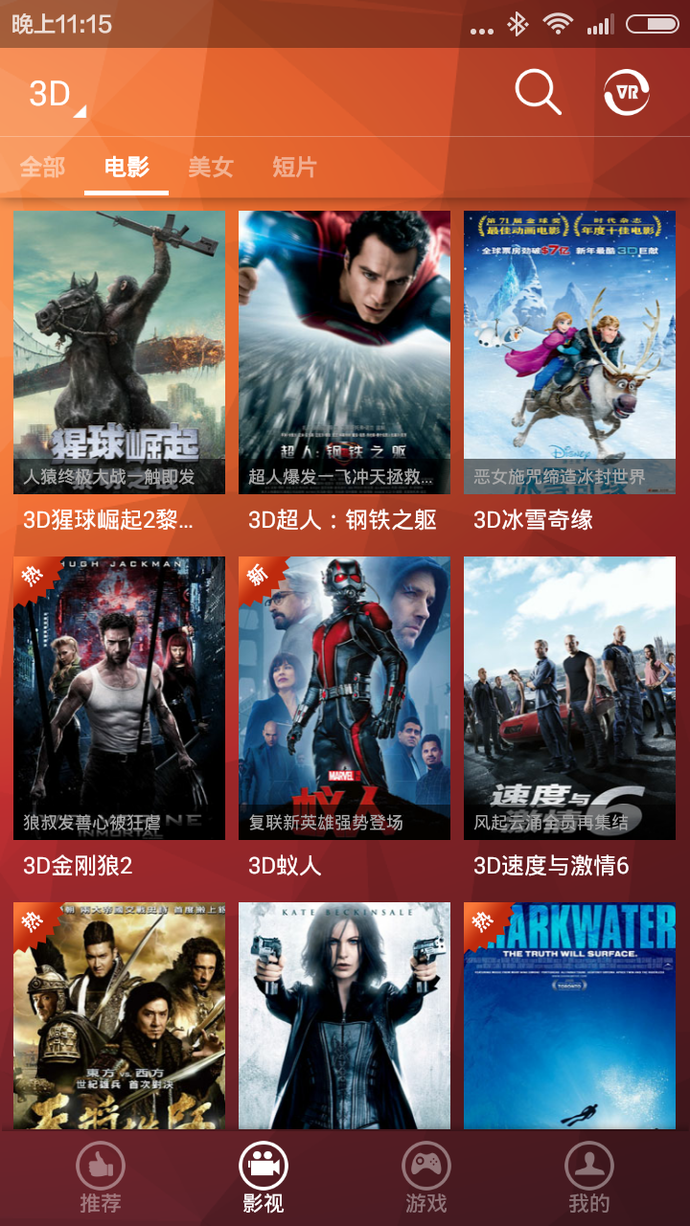The image size is (690, 1226).
Task: Tap 影视 in the bottom bar
Action: (x=263, y=1179)
